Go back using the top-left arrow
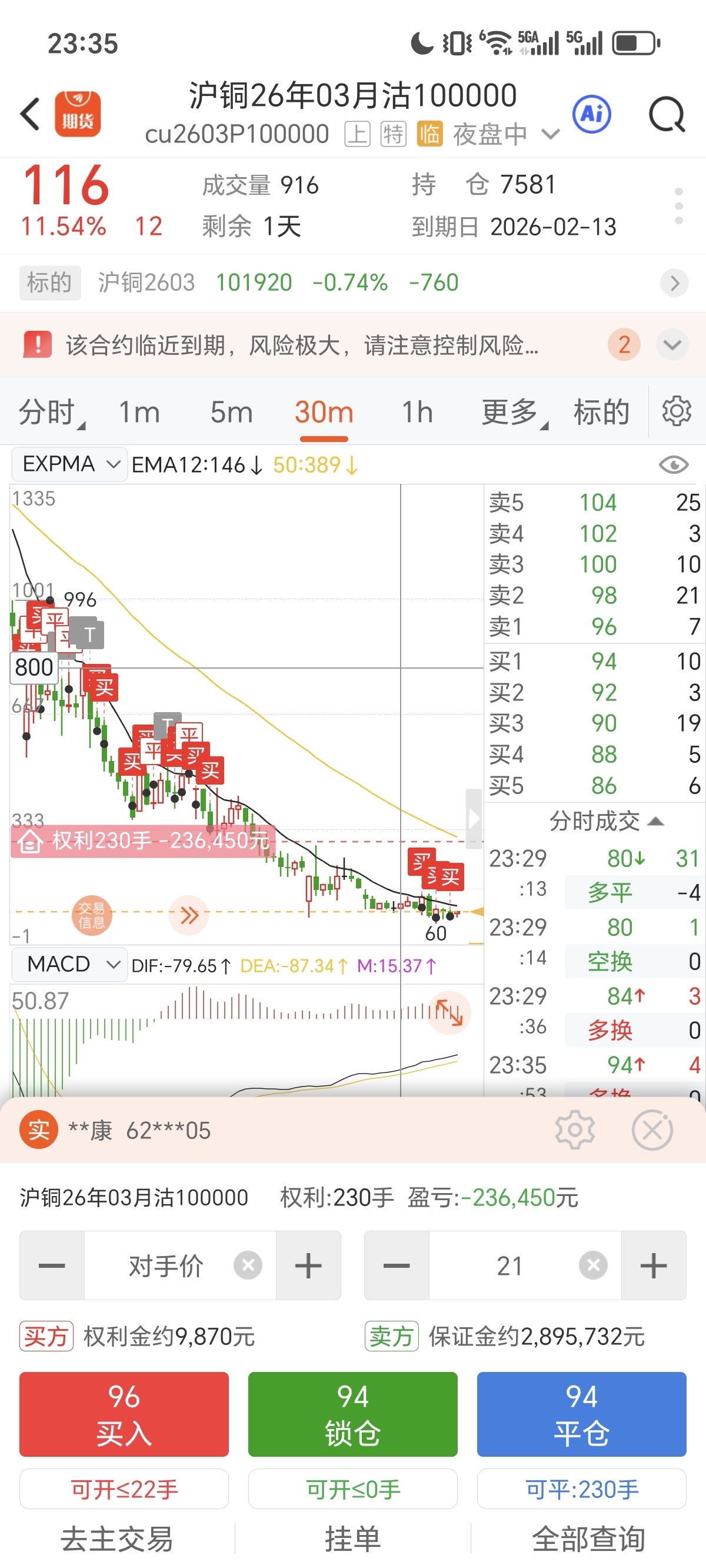The width and height of the screenshot is (706, 1568). point(31,114)
